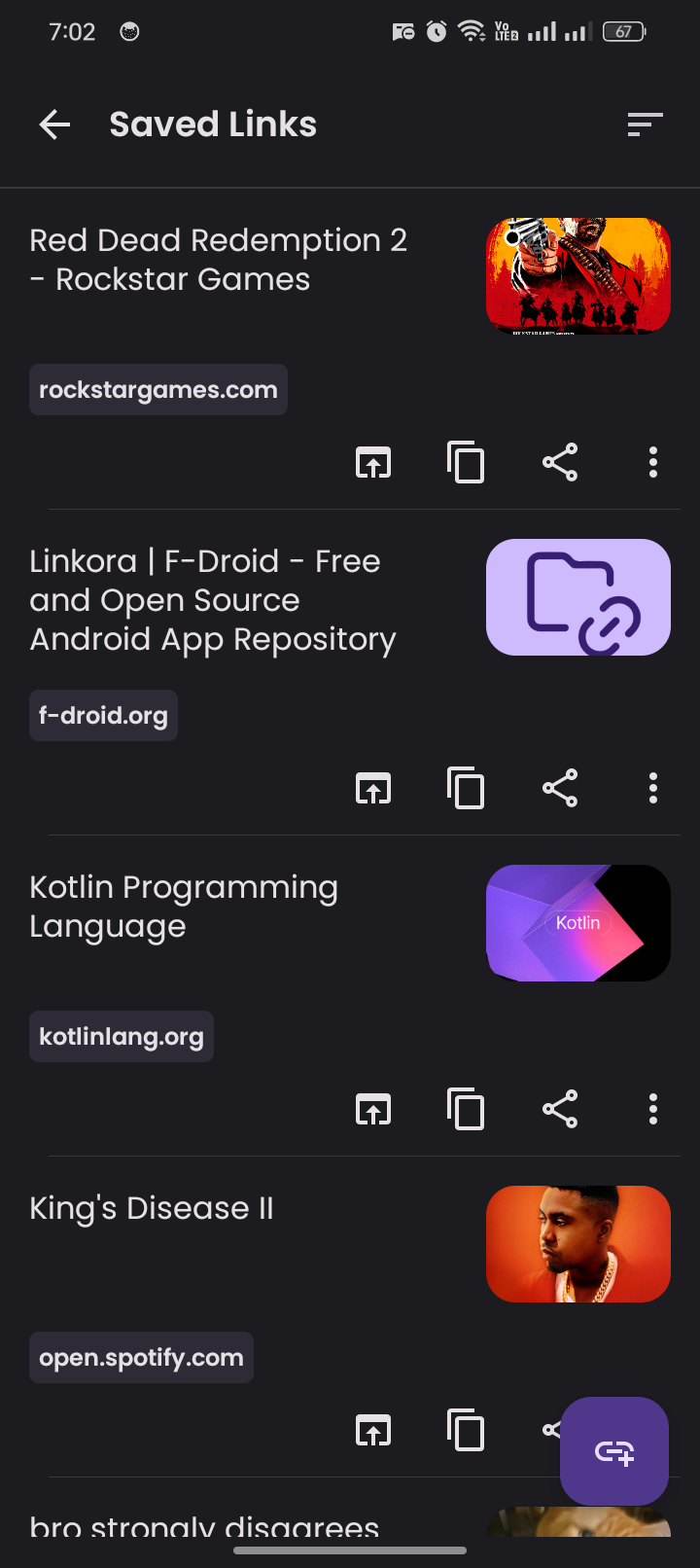This screenshot has height=1568, width=700.
Task: Select the Red Dead Redemption 2 thumbnail
Action: pyautogui.click(x=578, y=276)
